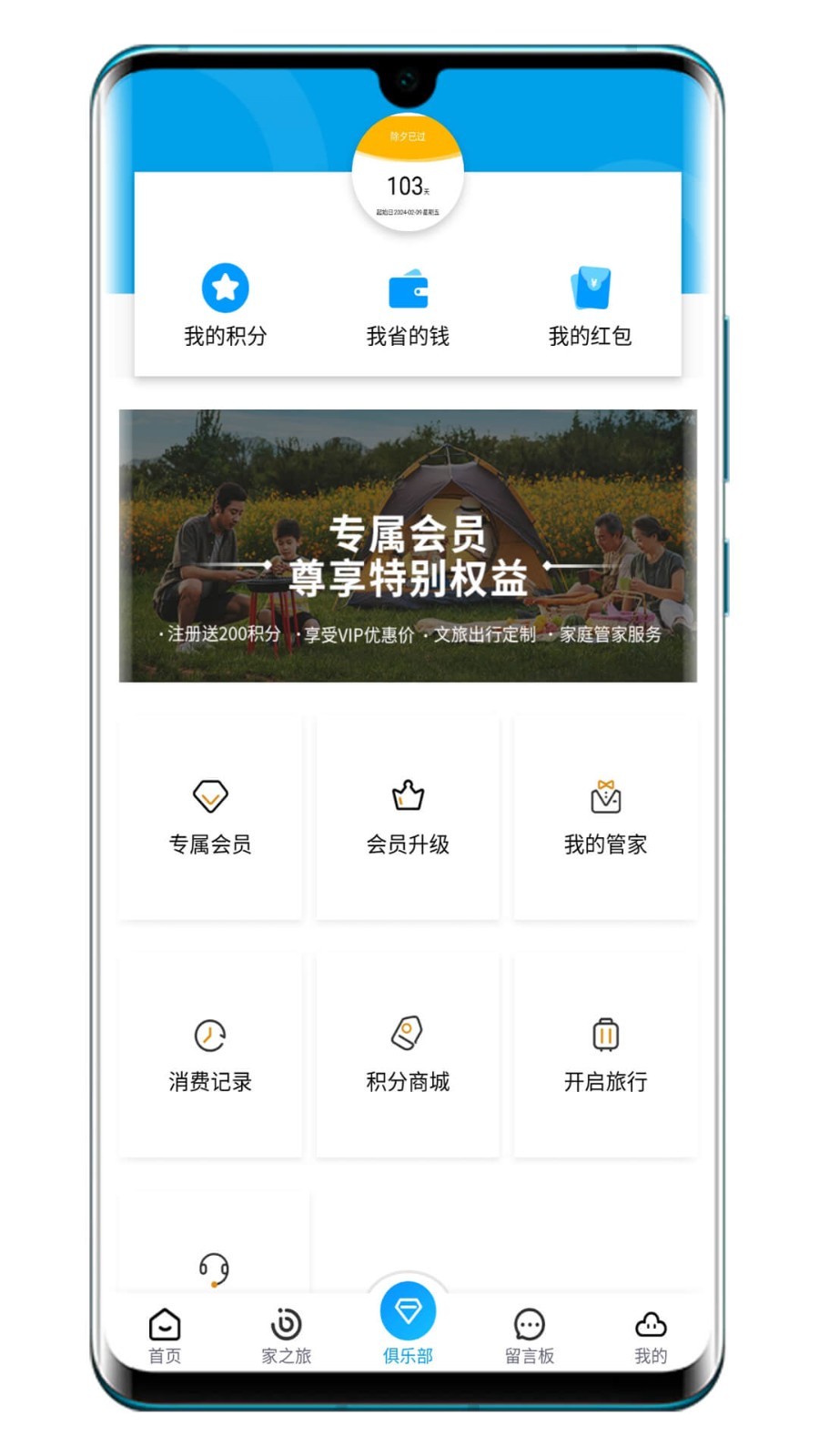The width and height of the screenshot is (819, 1456).
Task: Switch to the 首页 home tab
Action: [165, 1336]
